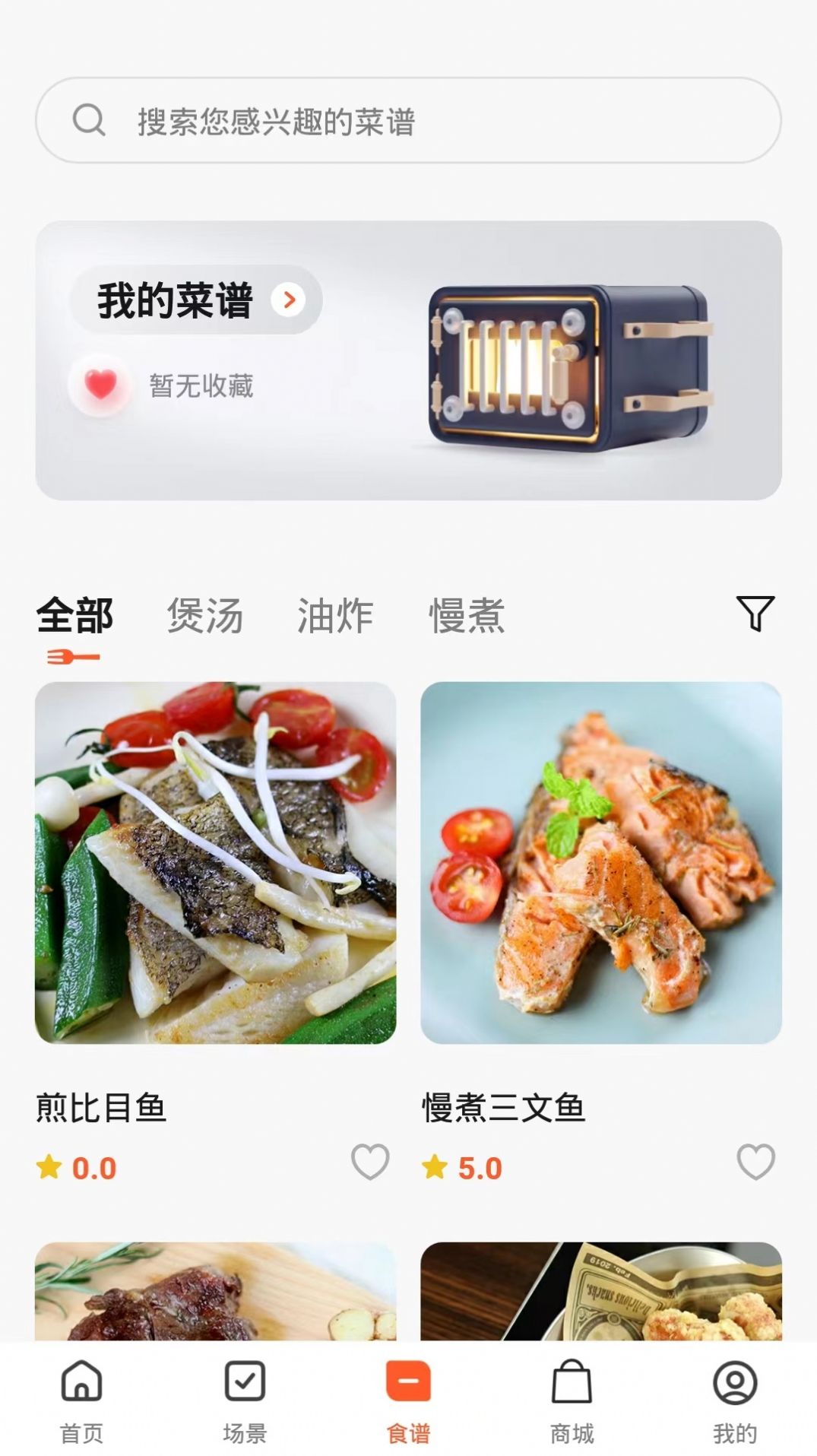Image resolution: width=817 pixels, height=1456 pixels.
Task: Switch to the 全部 tab
Action: pos(74,616)
